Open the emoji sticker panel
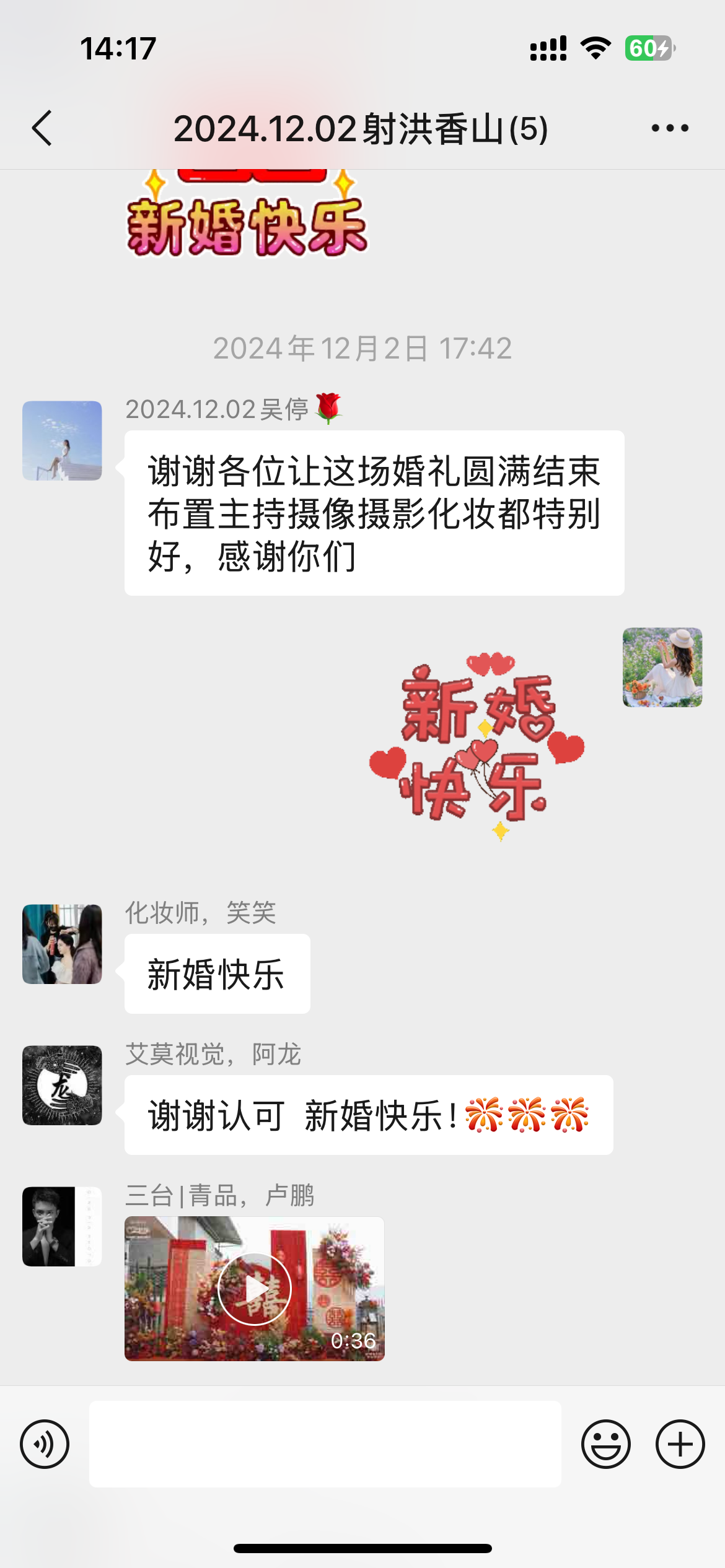 click(605, 1444)
